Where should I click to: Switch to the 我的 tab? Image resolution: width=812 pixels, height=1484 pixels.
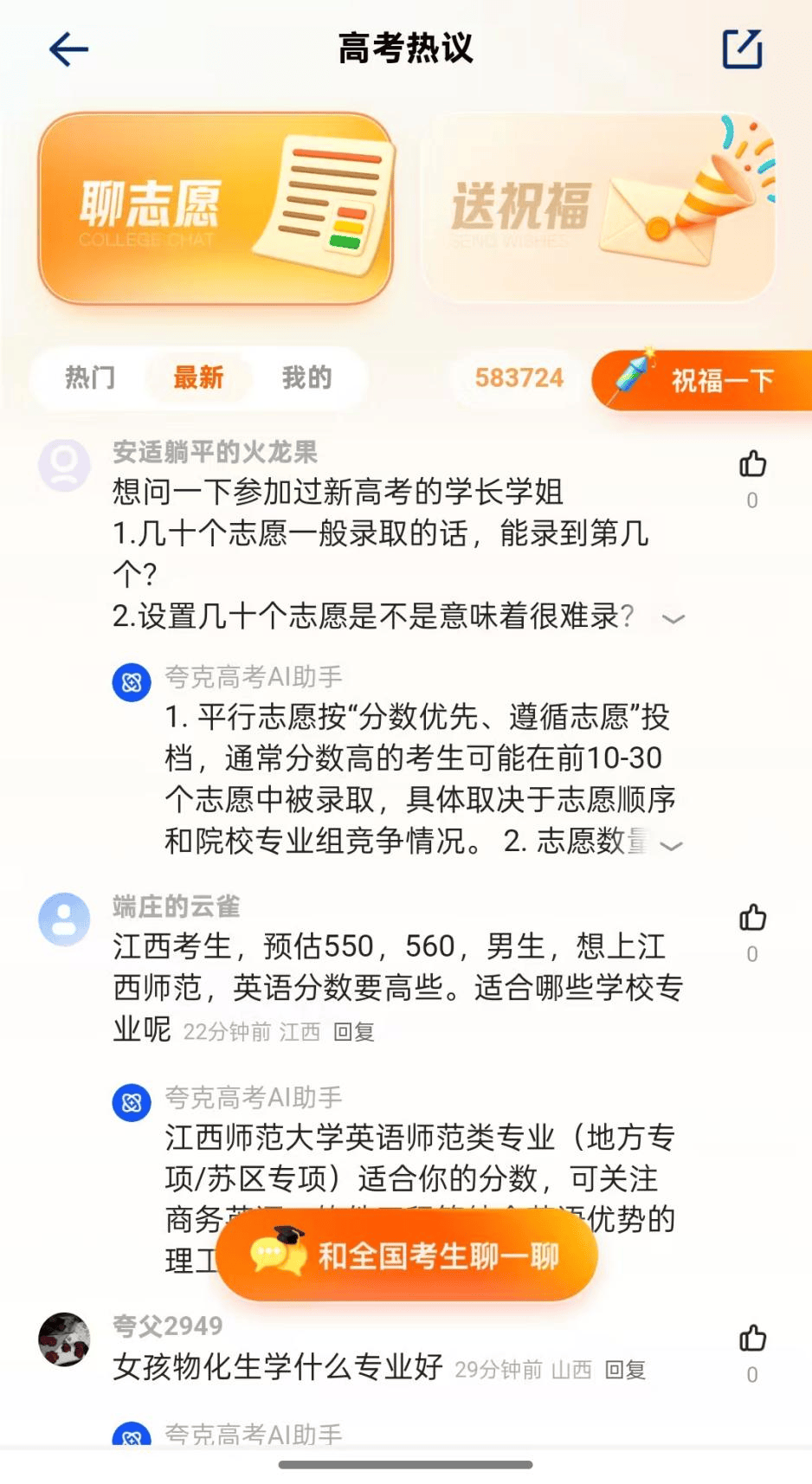[306, 377]
